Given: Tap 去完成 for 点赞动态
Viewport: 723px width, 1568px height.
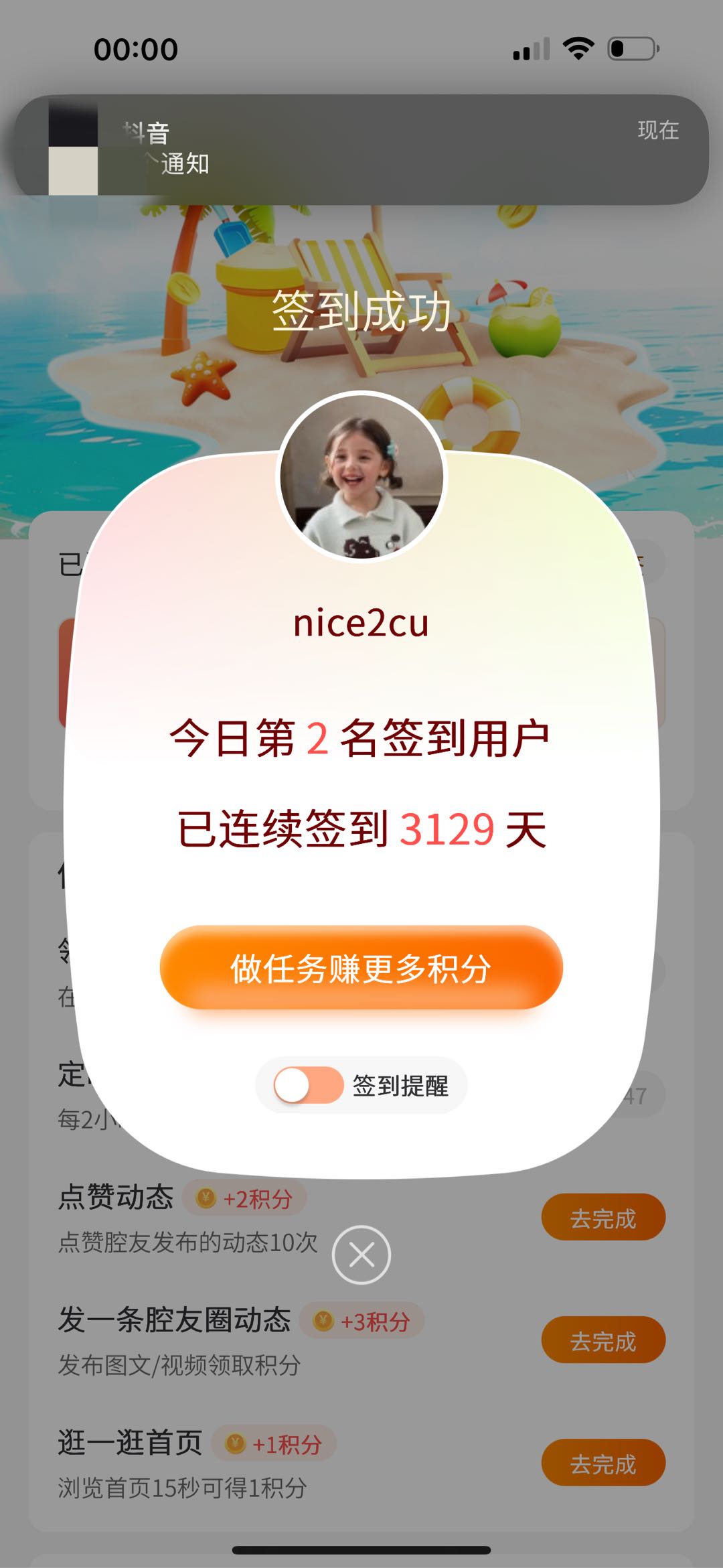Looking at the screenshot, I should 602,1217.
